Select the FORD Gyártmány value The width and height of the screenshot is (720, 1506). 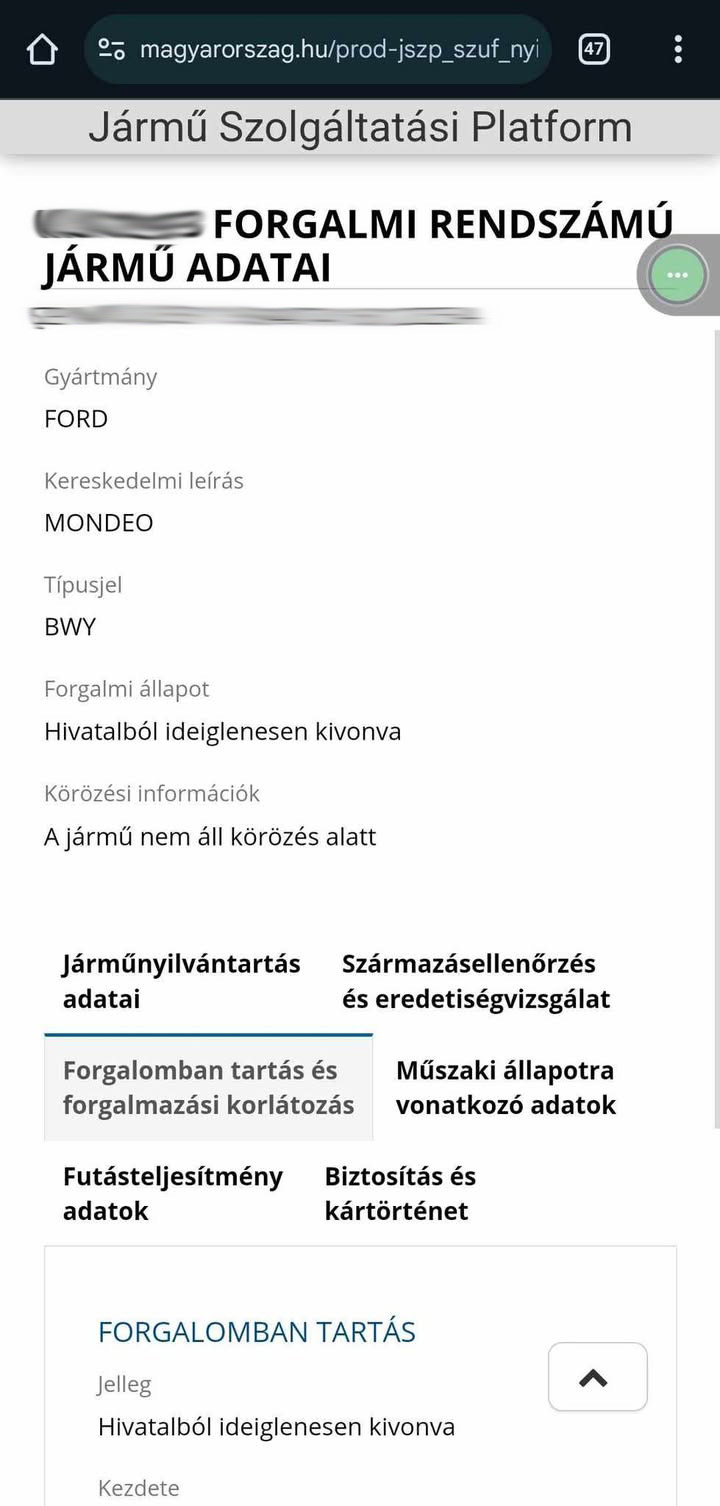(76, 419)
